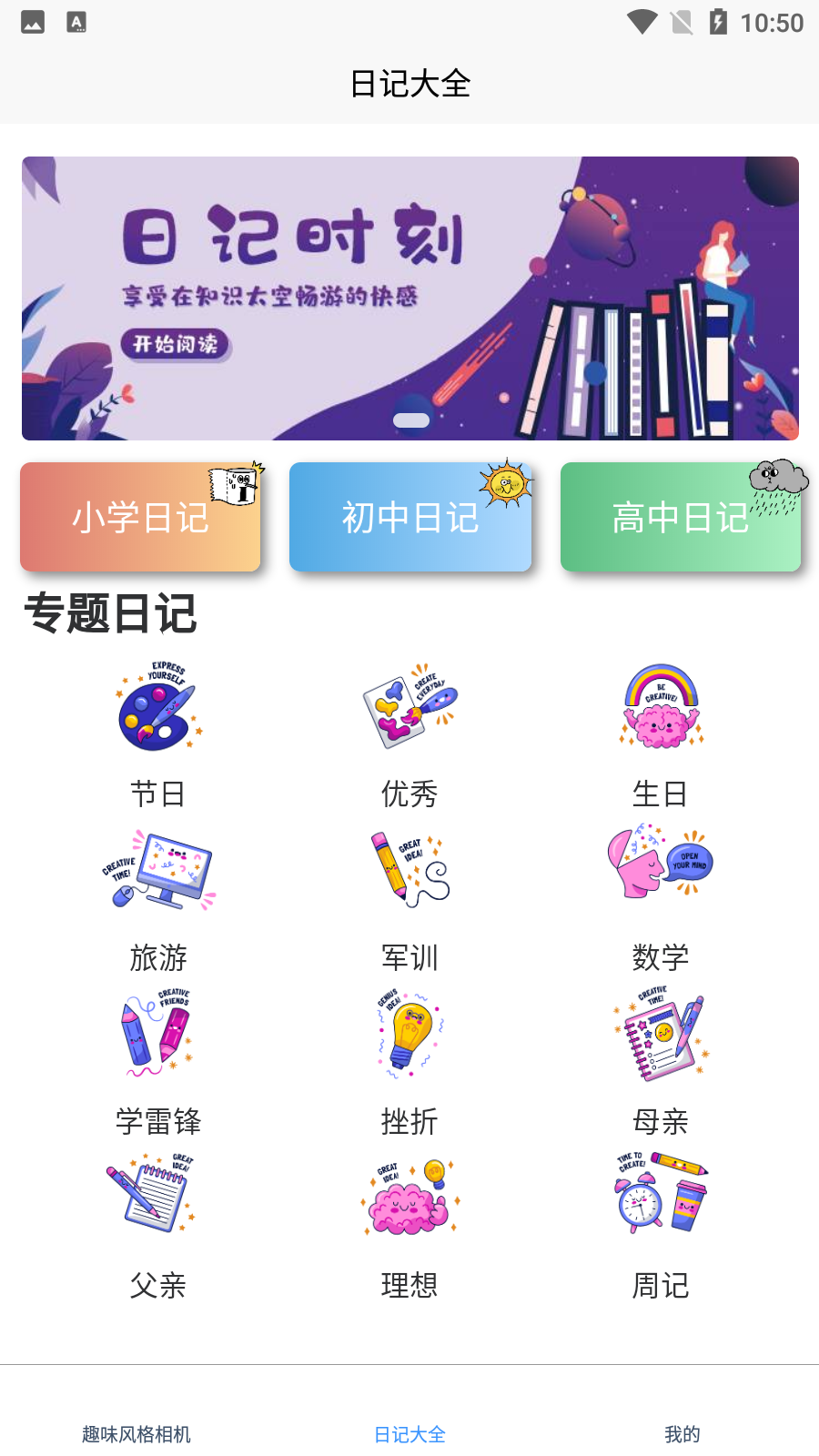Screen dimensions: 819x1456
Task: View the 旅游 diary topic
Action: (x=158, y=896)
